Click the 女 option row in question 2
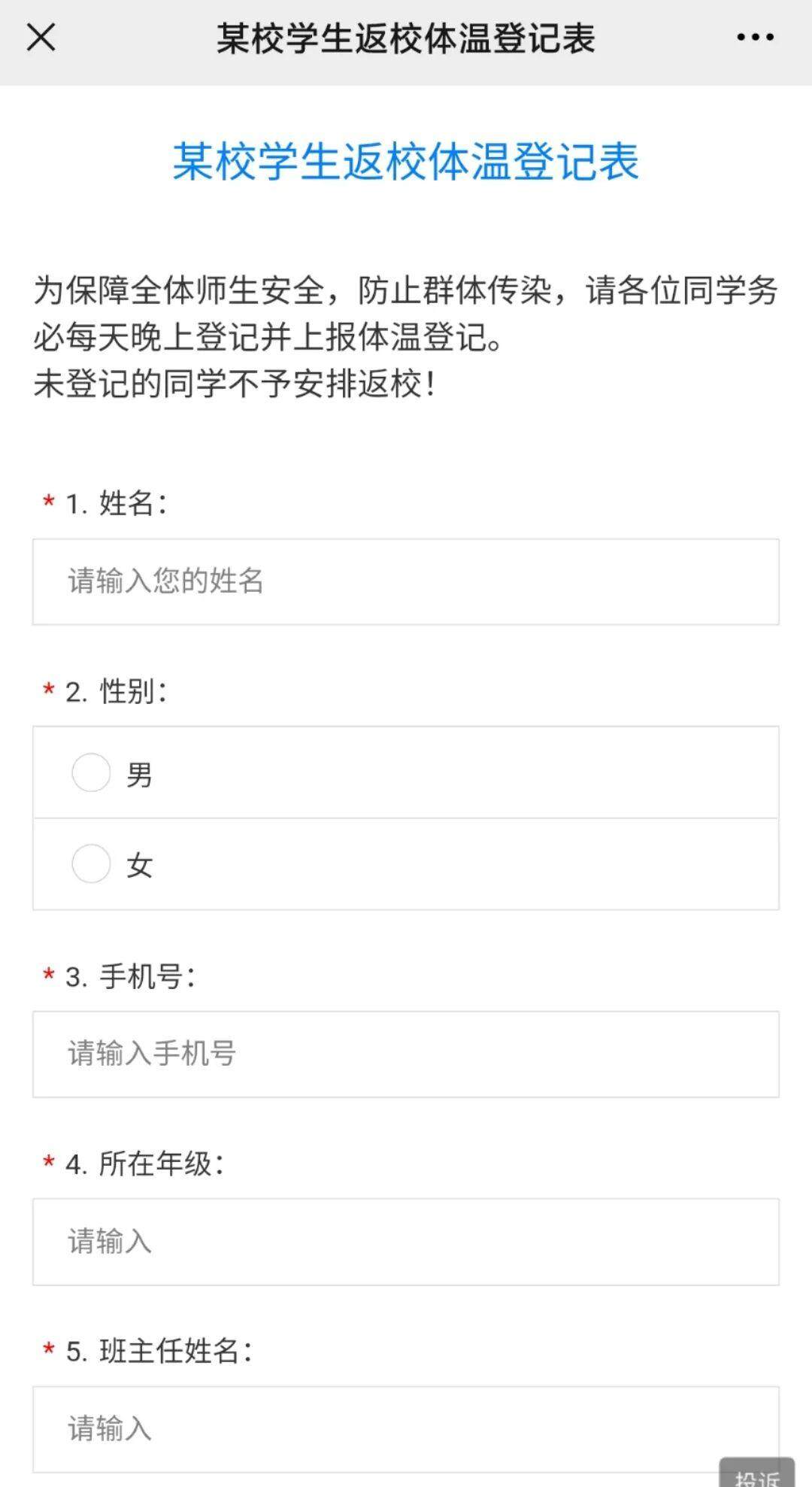This screenshot has height=1487, width=812. point(301,865)
